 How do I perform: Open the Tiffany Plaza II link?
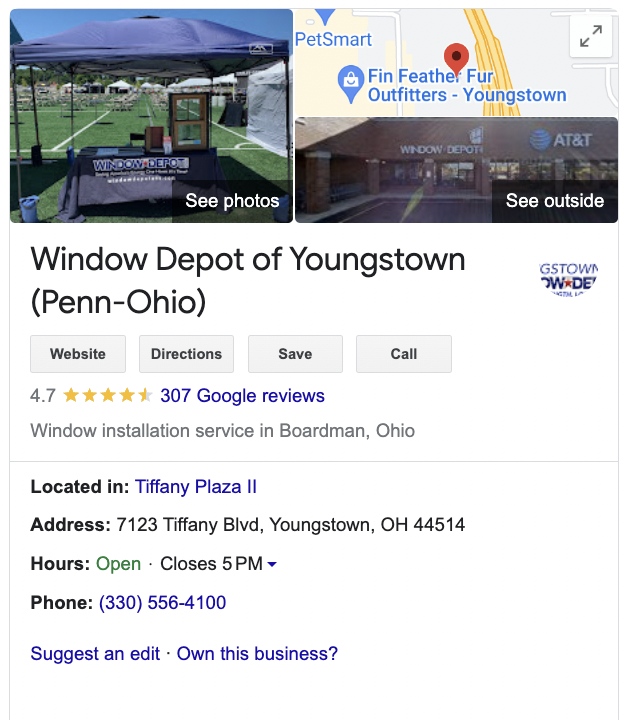pyautogui.click(x=196, y=487)
